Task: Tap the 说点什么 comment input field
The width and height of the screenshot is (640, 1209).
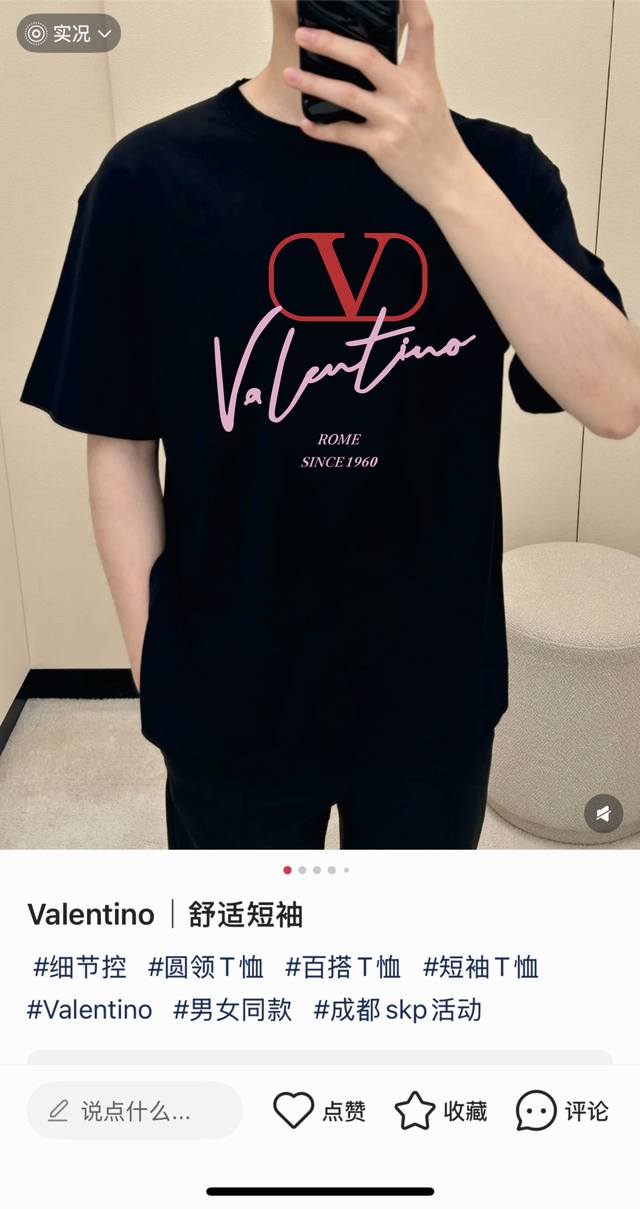Action: [134, 1111]
